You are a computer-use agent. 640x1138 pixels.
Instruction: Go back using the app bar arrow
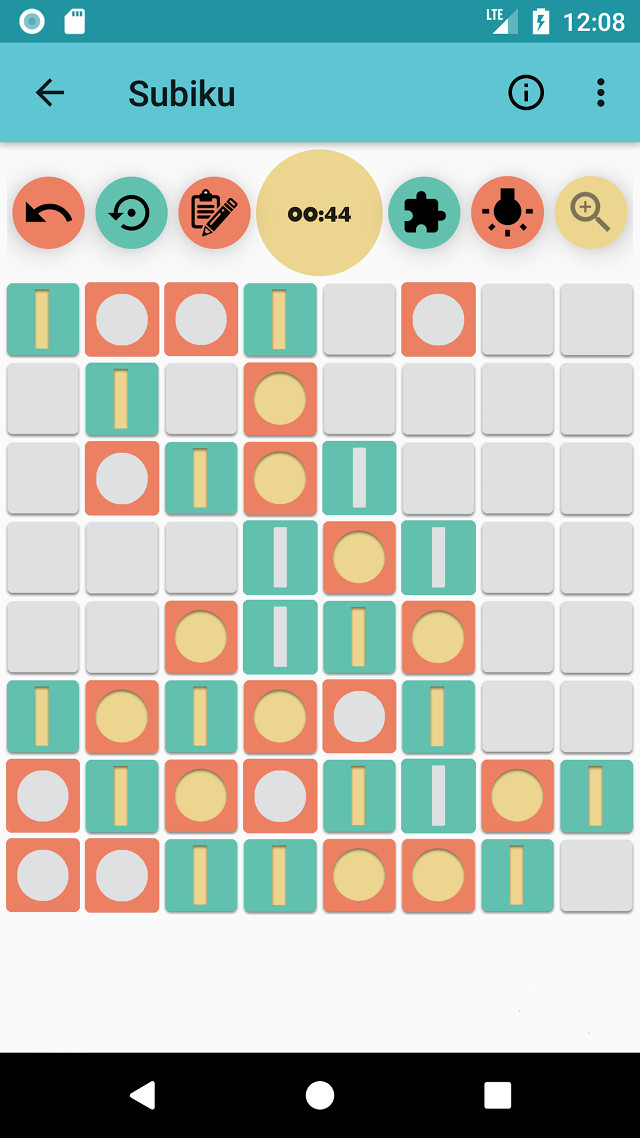click(50, 93)
